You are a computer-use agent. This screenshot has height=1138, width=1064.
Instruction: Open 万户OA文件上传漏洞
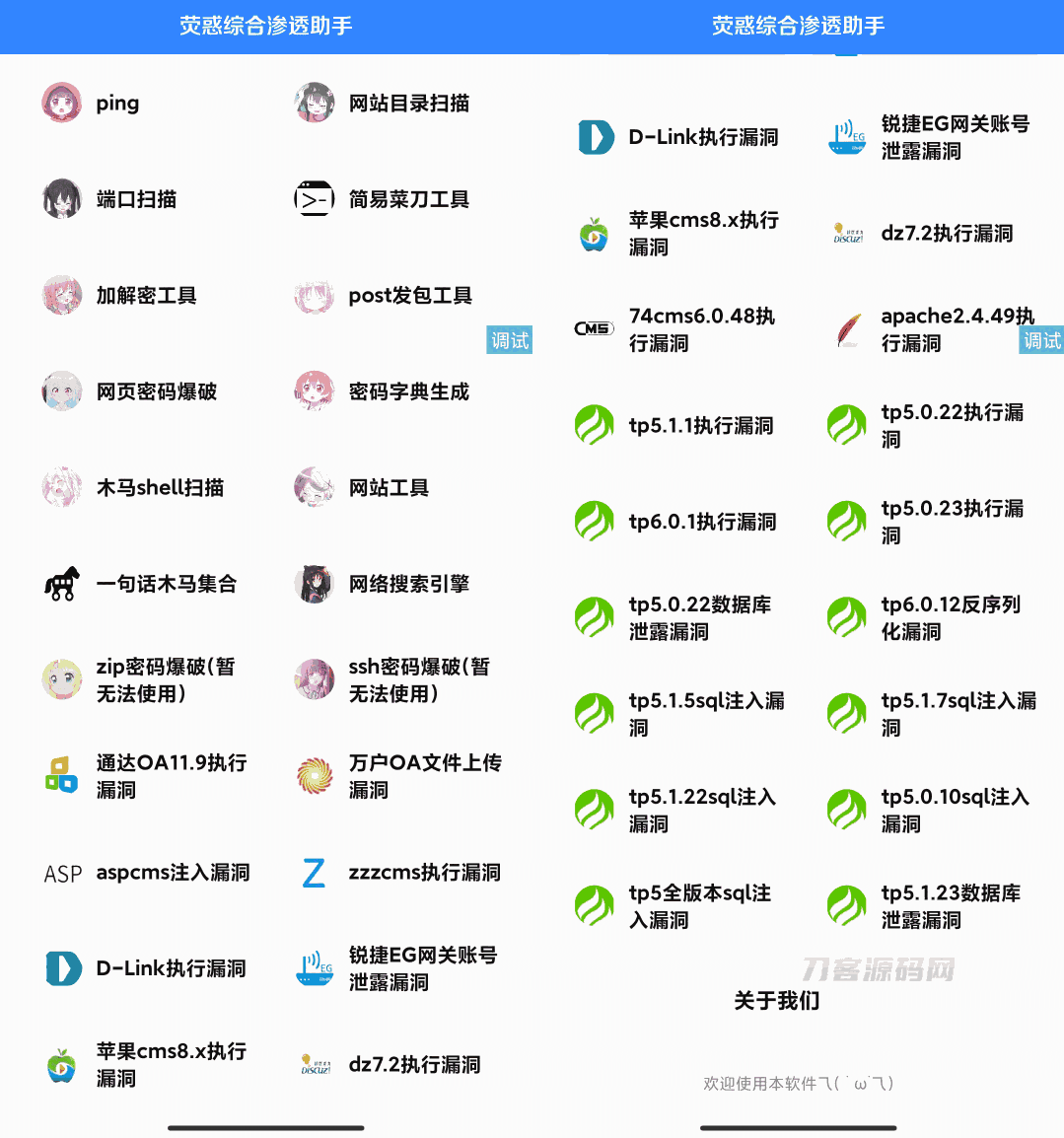pos(424,776)
